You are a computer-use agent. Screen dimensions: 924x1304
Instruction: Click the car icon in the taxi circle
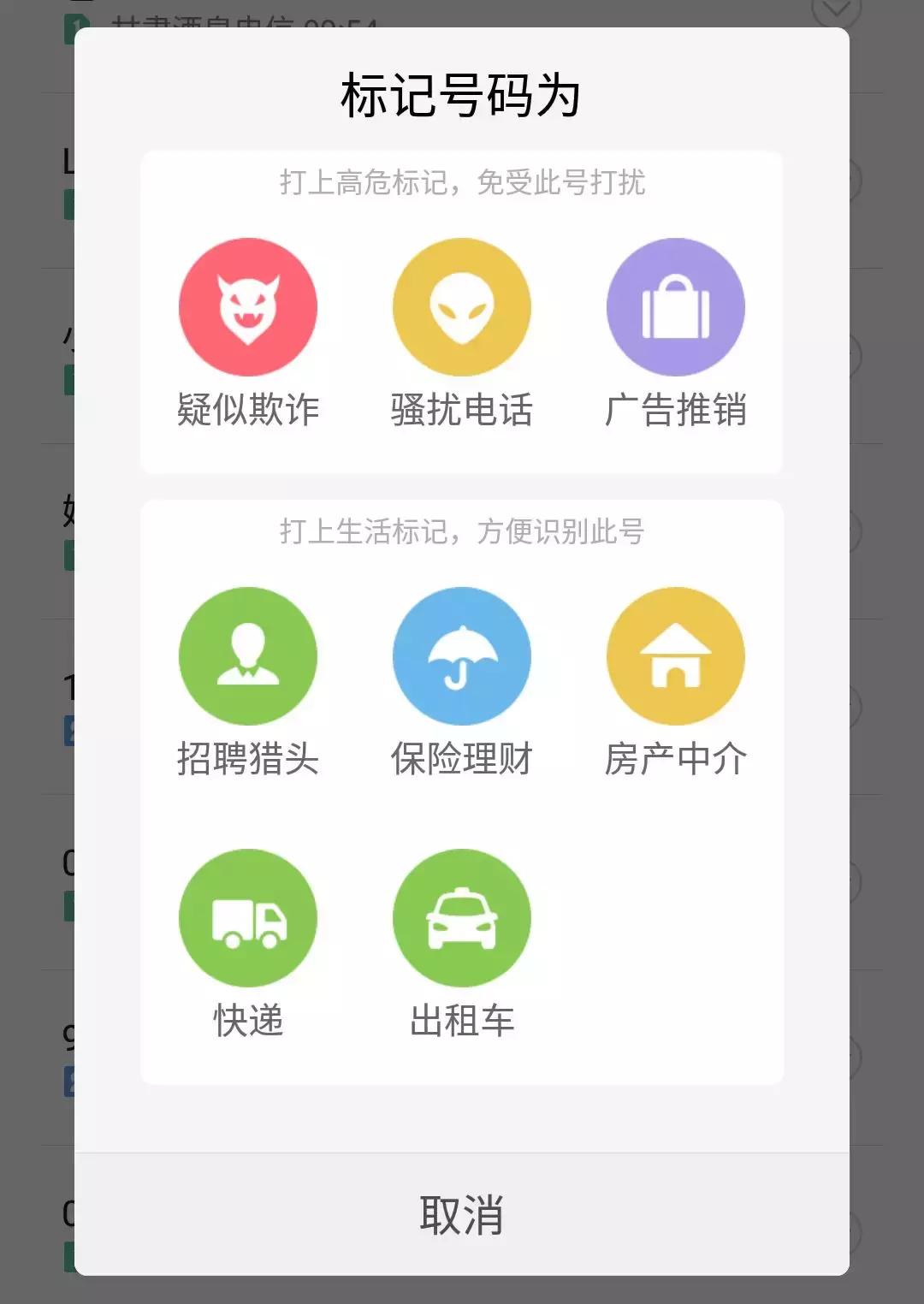[462, 916]
